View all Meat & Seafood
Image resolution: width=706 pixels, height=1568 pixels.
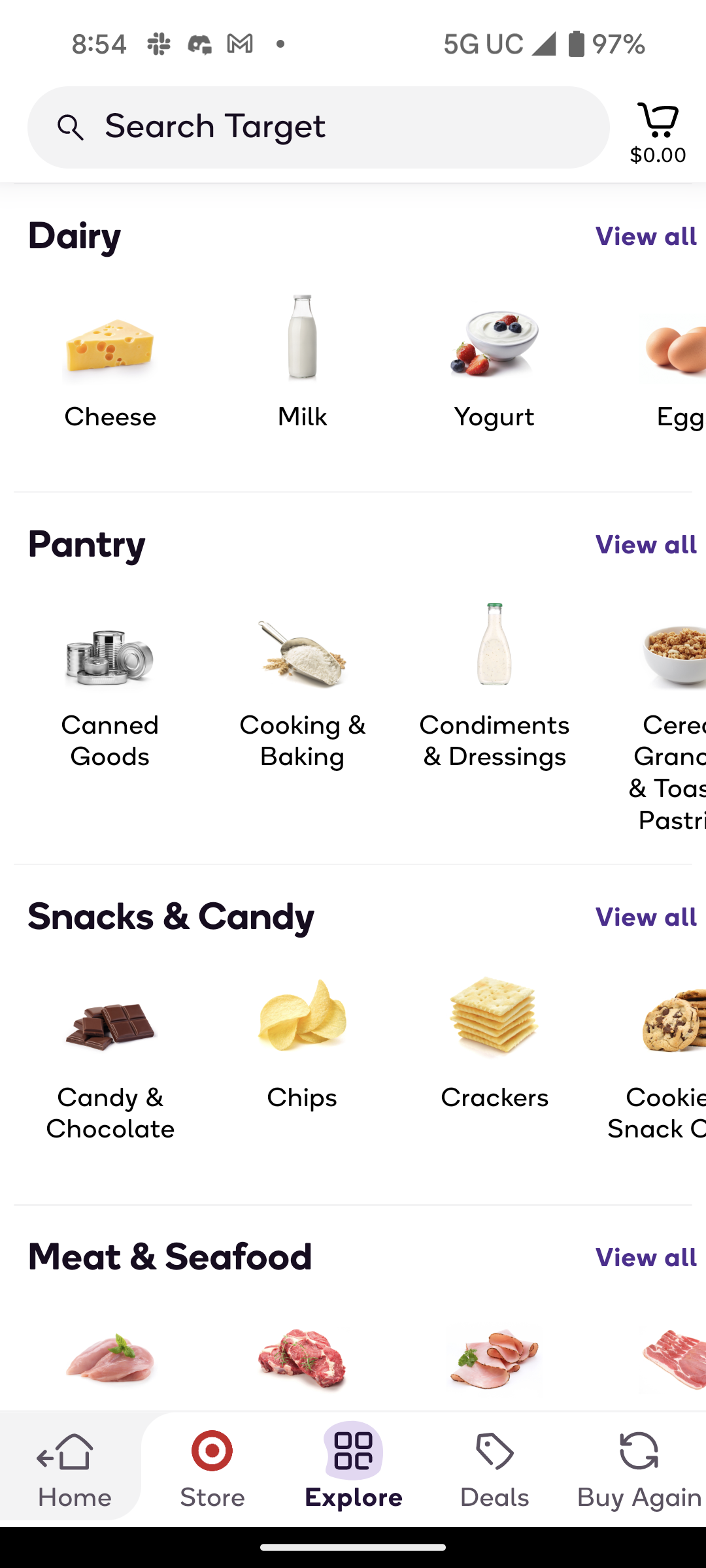(x=645, y=1258)
